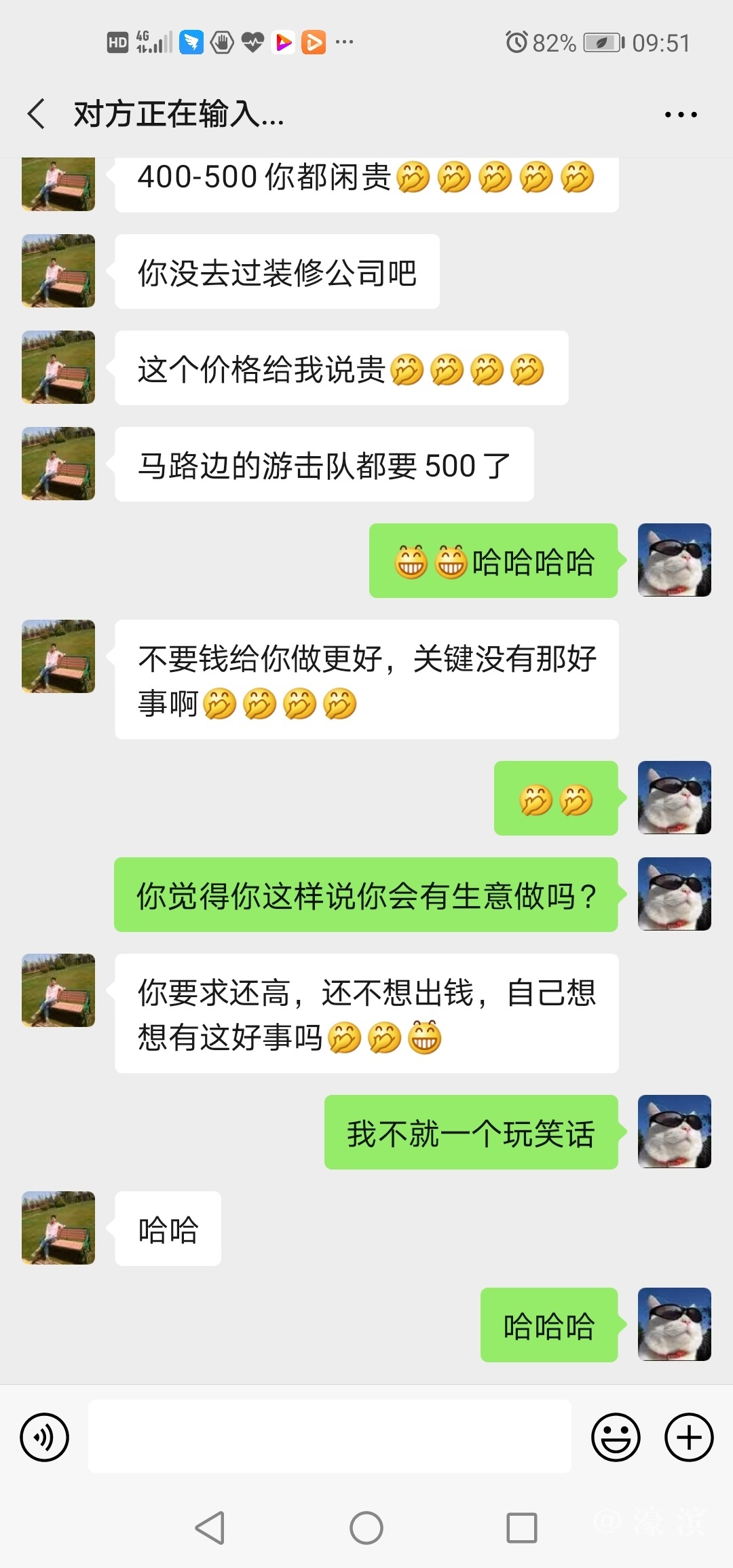The height and width of the screenshot is (1568, 733).
Task: Go back from the chat conversation
Action: [x=37, y=113]
